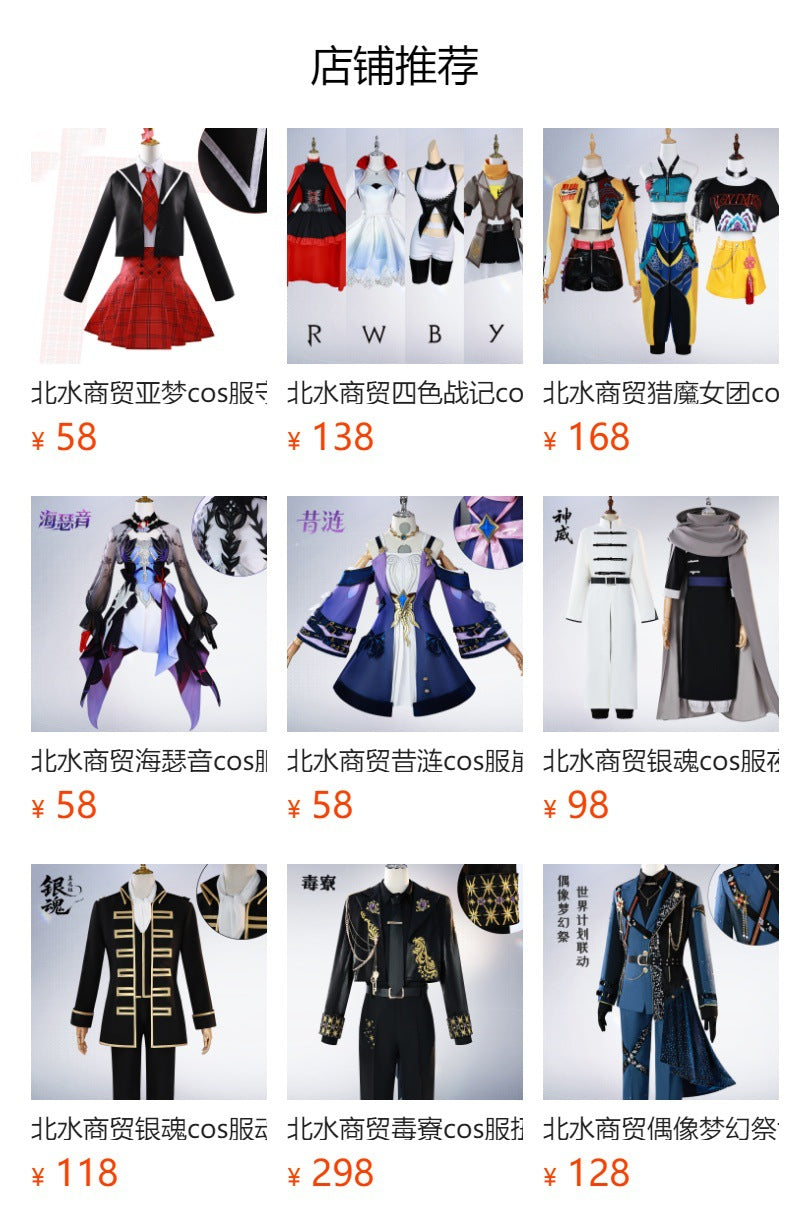Image resolution: width=790 pixels, height=1232 pixels.
Task: Open the 偶像梦幻祭 costume product
Action: (661, 982)
